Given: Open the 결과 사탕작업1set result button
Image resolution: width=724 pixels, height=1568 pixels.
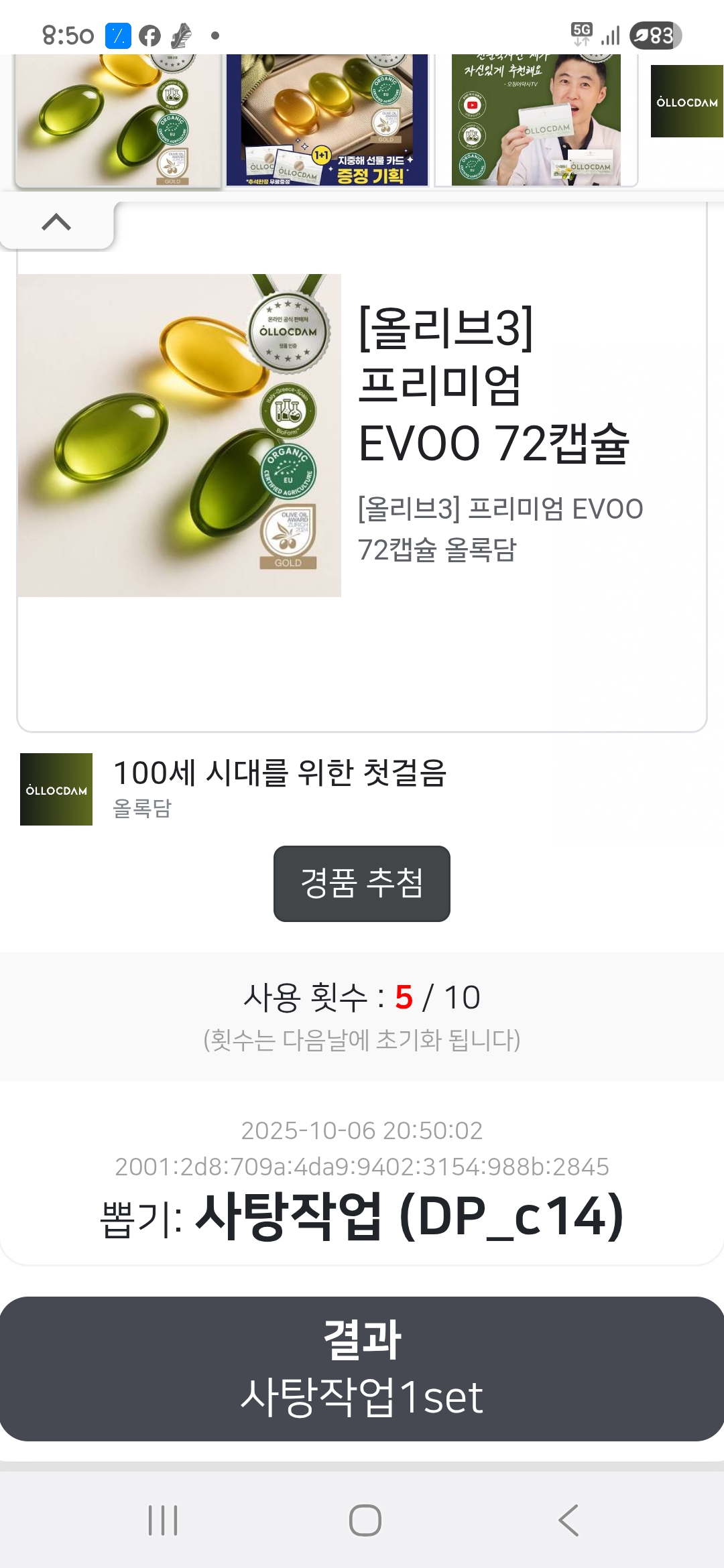Looking at the screenshot, I should point(361,1368).
